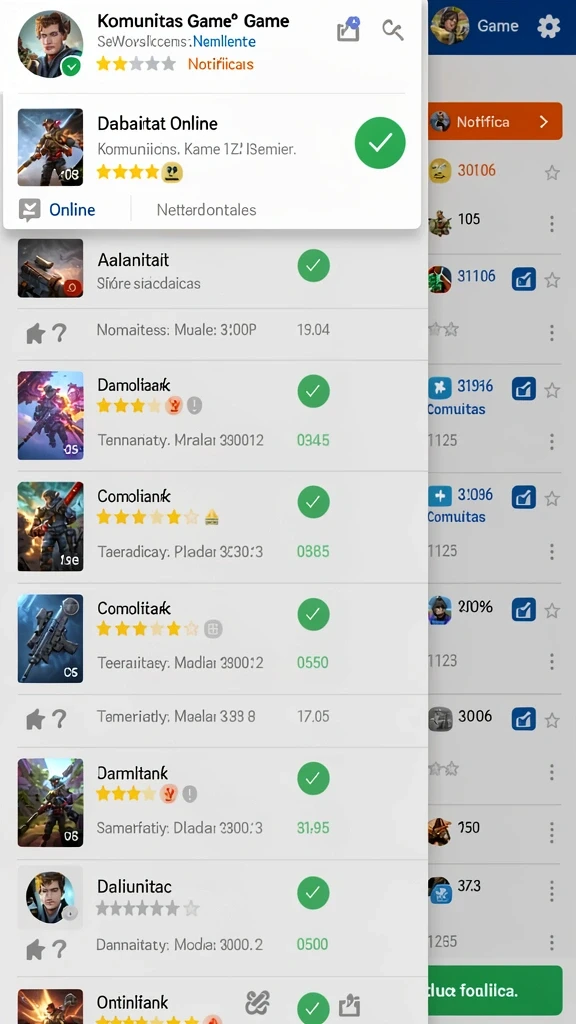Open the overflow menu beside 105

(x=552, y=224)
